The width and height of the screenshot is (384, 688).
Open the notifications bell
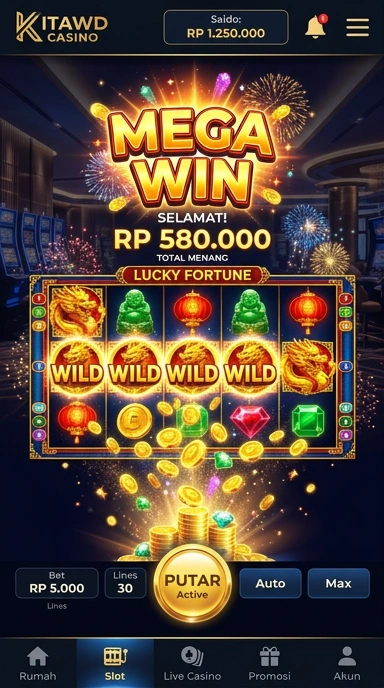click(x=316, y=27)
